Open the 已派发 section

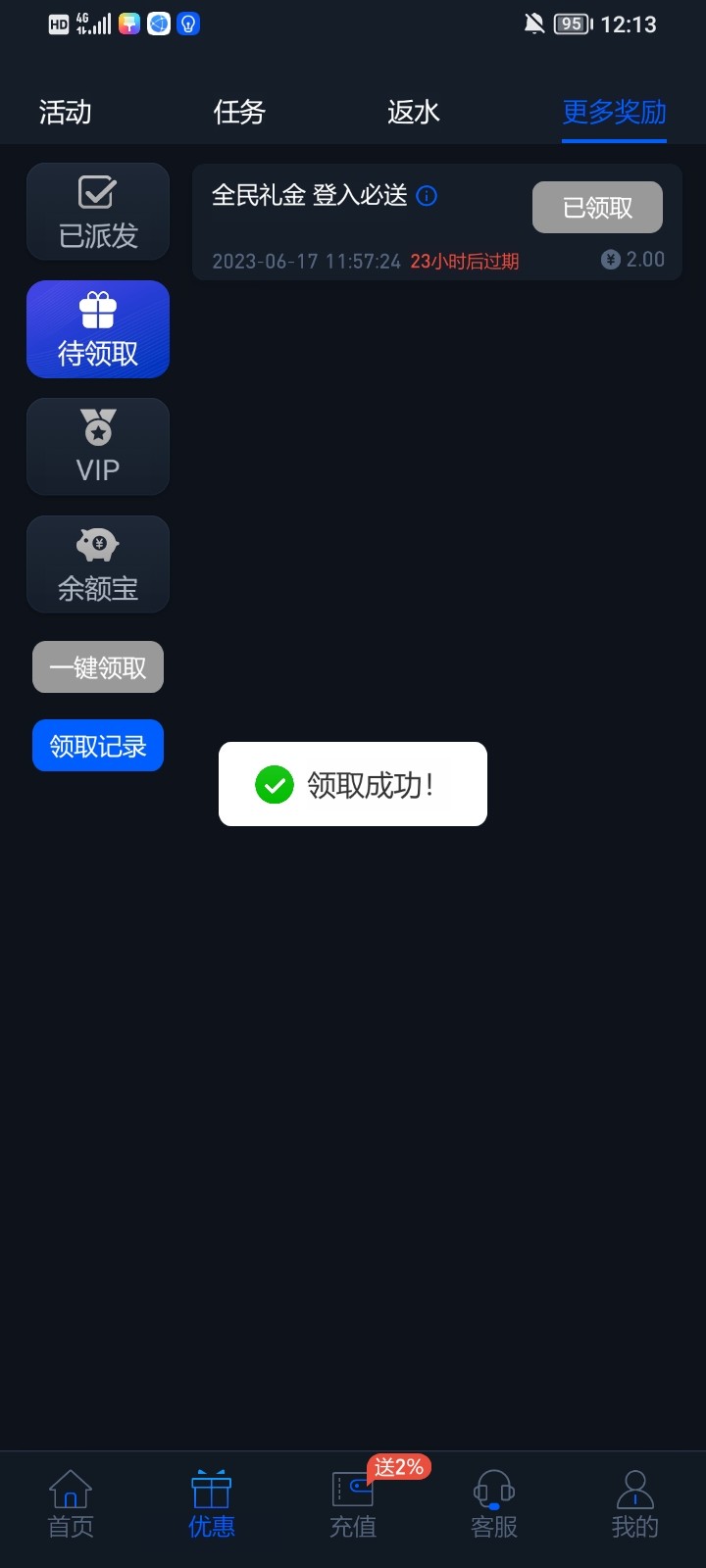[x=98, y=212]
